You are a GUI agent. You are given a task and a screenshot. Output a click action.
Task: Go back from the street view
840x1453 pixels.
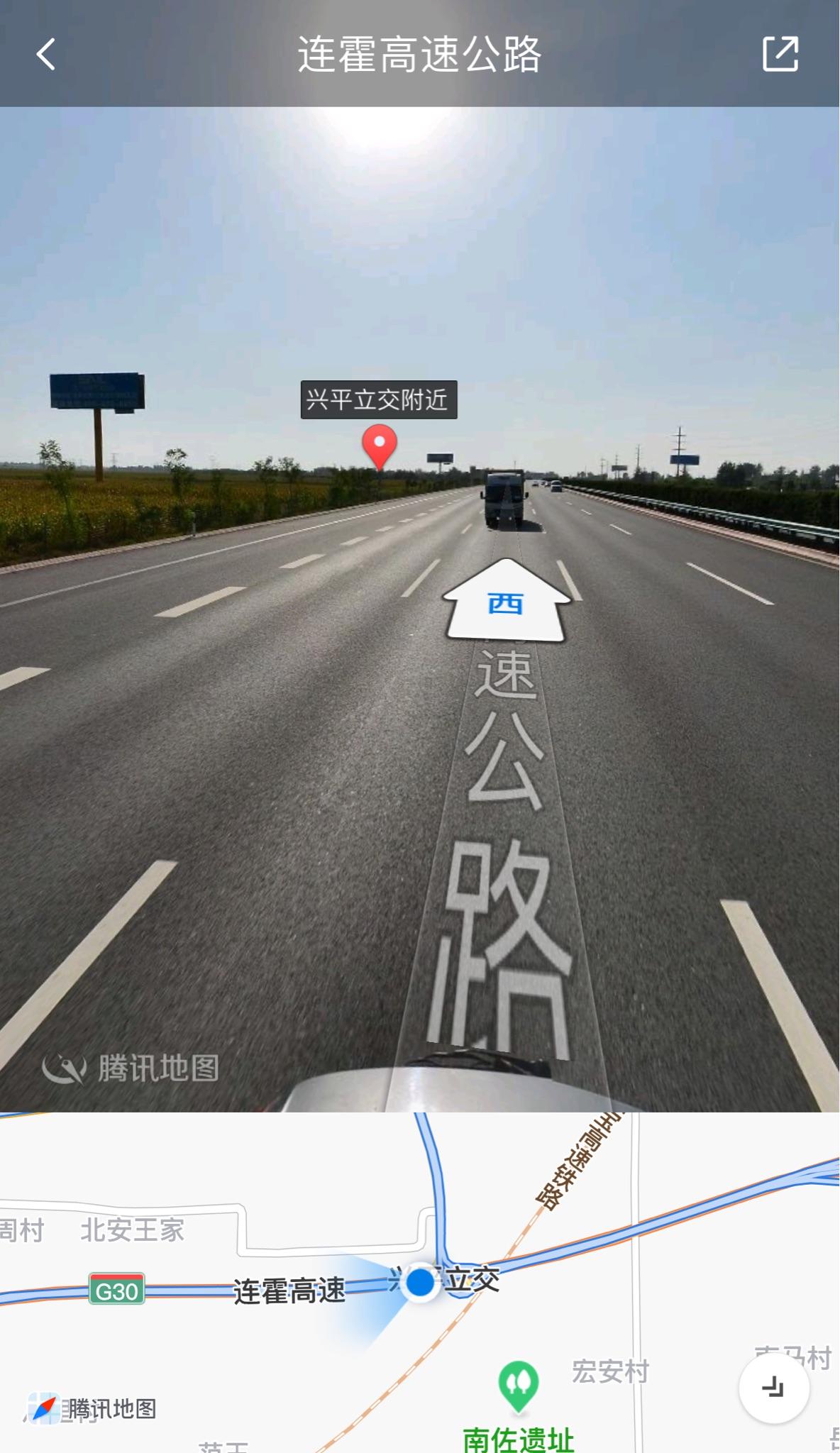click(46, 55)
